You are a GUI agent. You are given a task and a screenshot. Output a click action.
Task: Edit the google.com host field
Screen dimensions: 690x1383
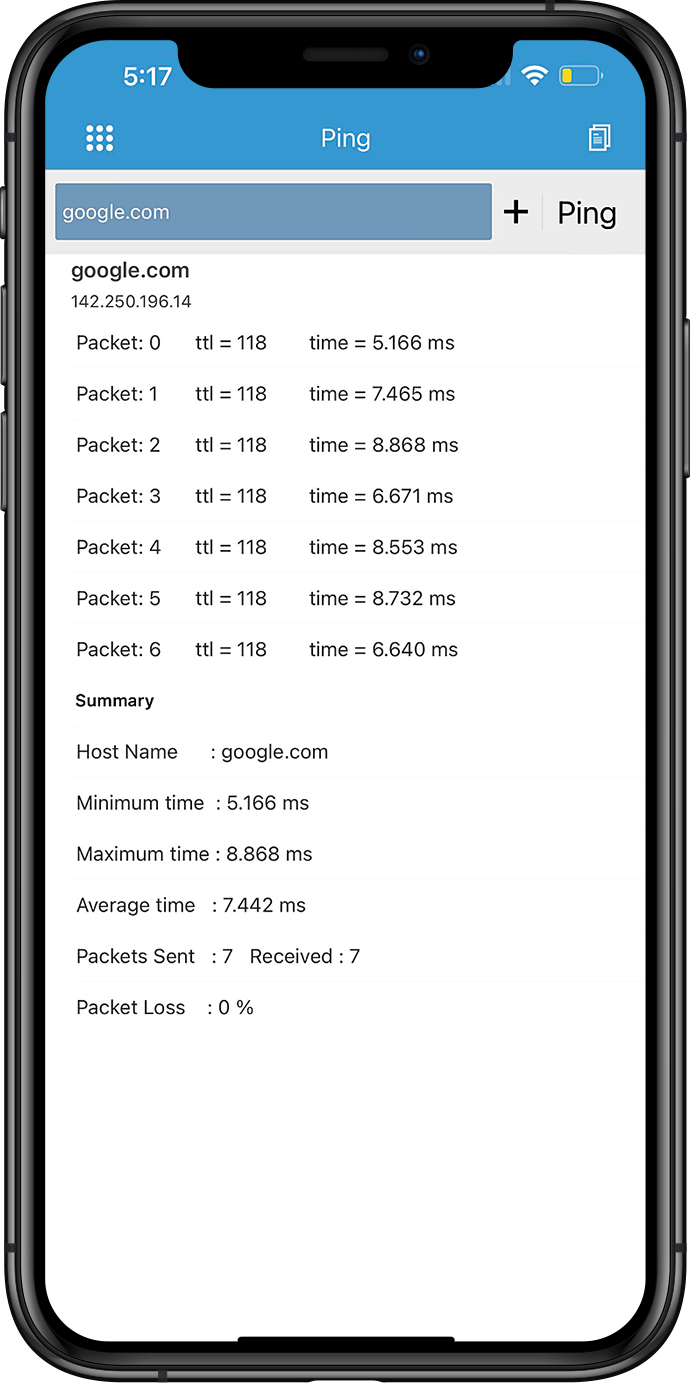coord(273,212)
